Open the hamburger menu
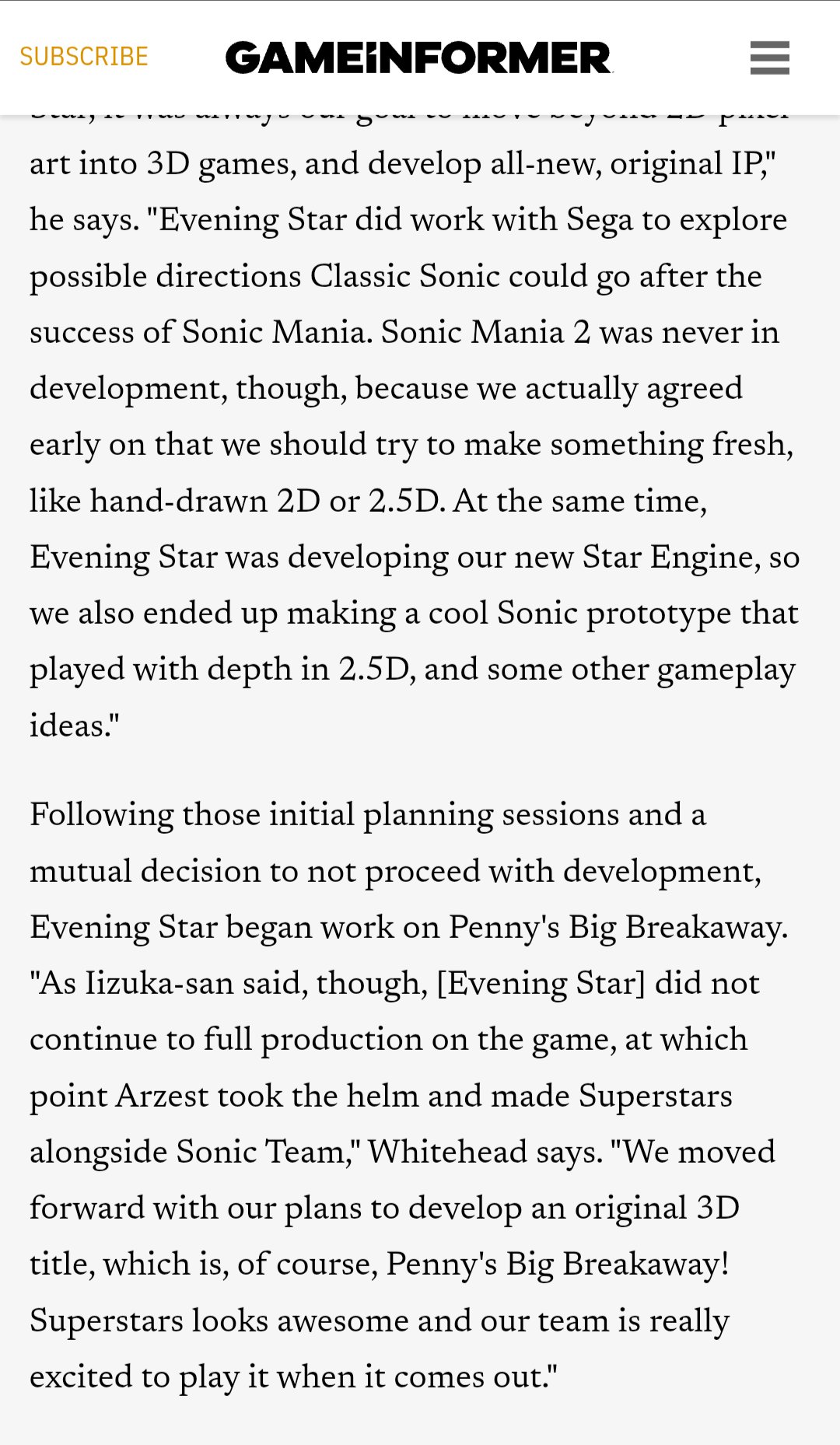This screenshot has width=840, height=1445. (769, 58)
